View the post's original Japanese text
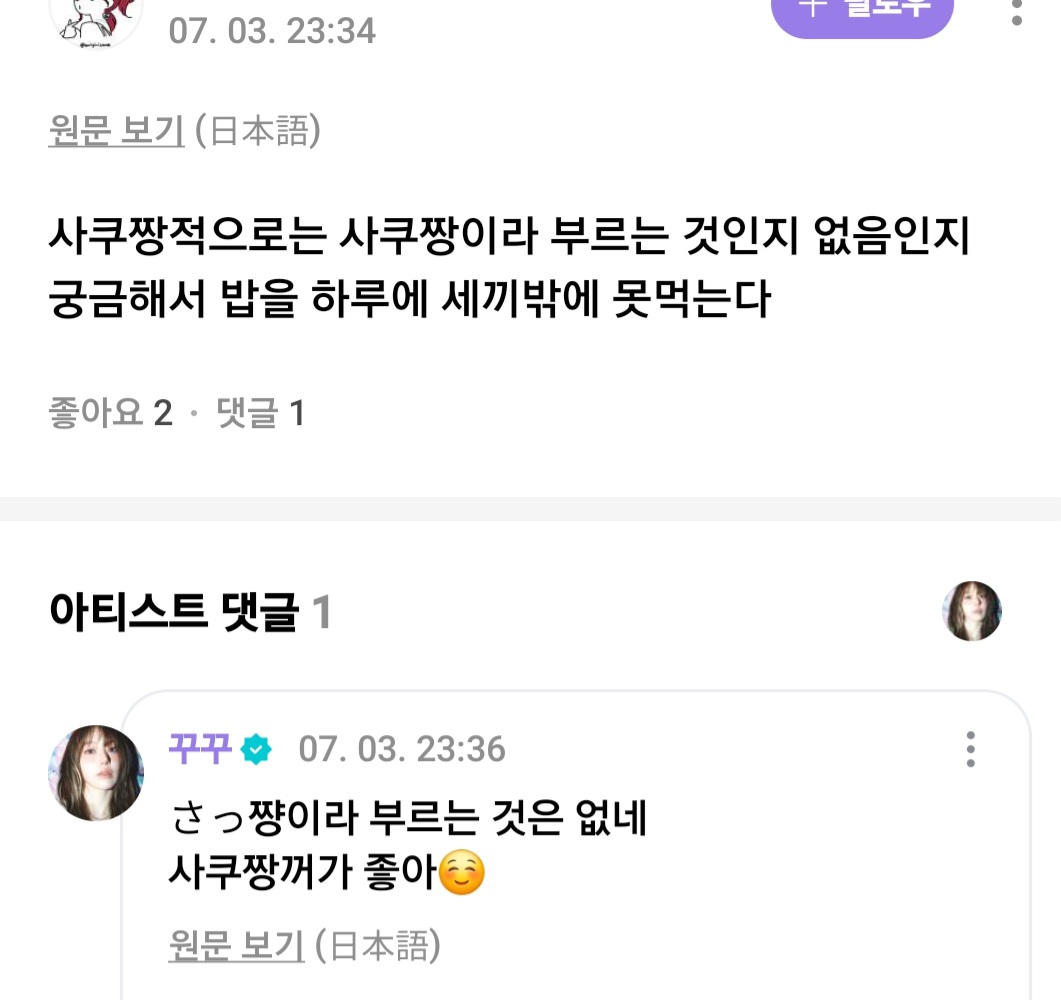The height and width of the screenshot is (1000, 1061). pyautogui.click(x=116, y=131)
